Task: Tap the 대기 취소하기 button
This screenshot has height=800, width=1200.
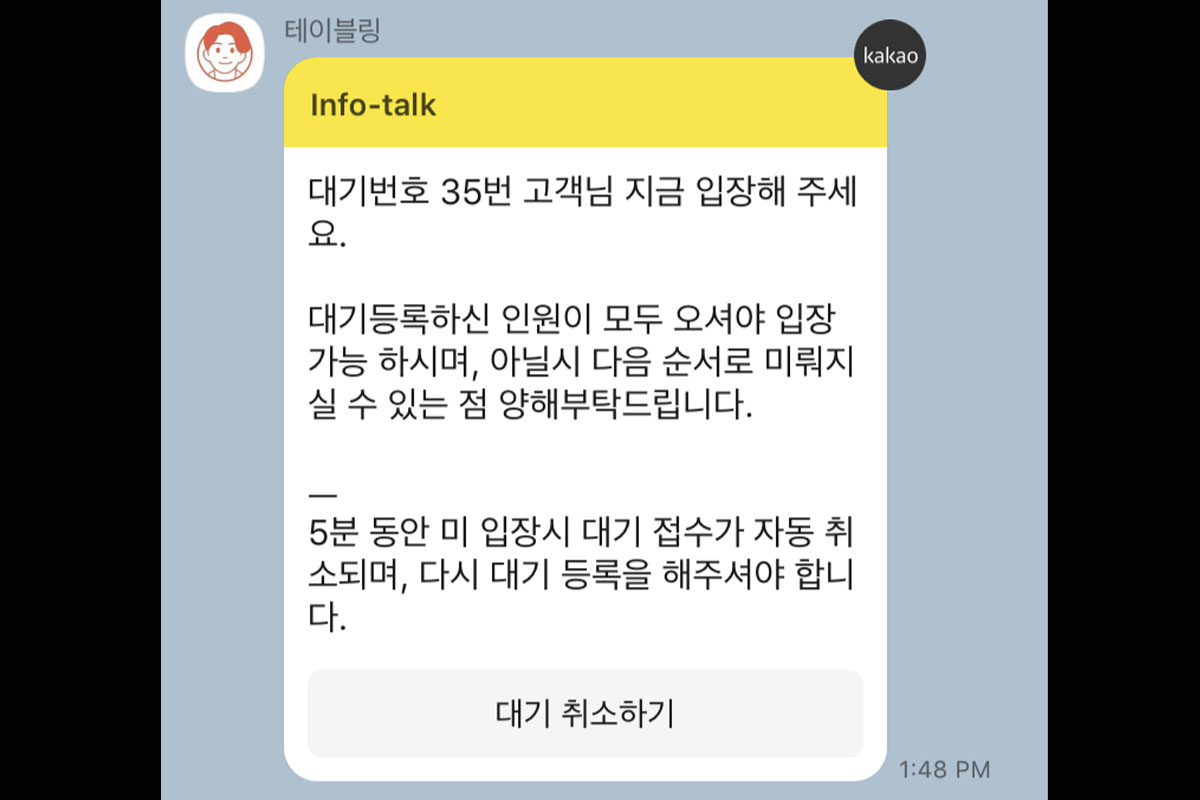Action: [584, 714]
